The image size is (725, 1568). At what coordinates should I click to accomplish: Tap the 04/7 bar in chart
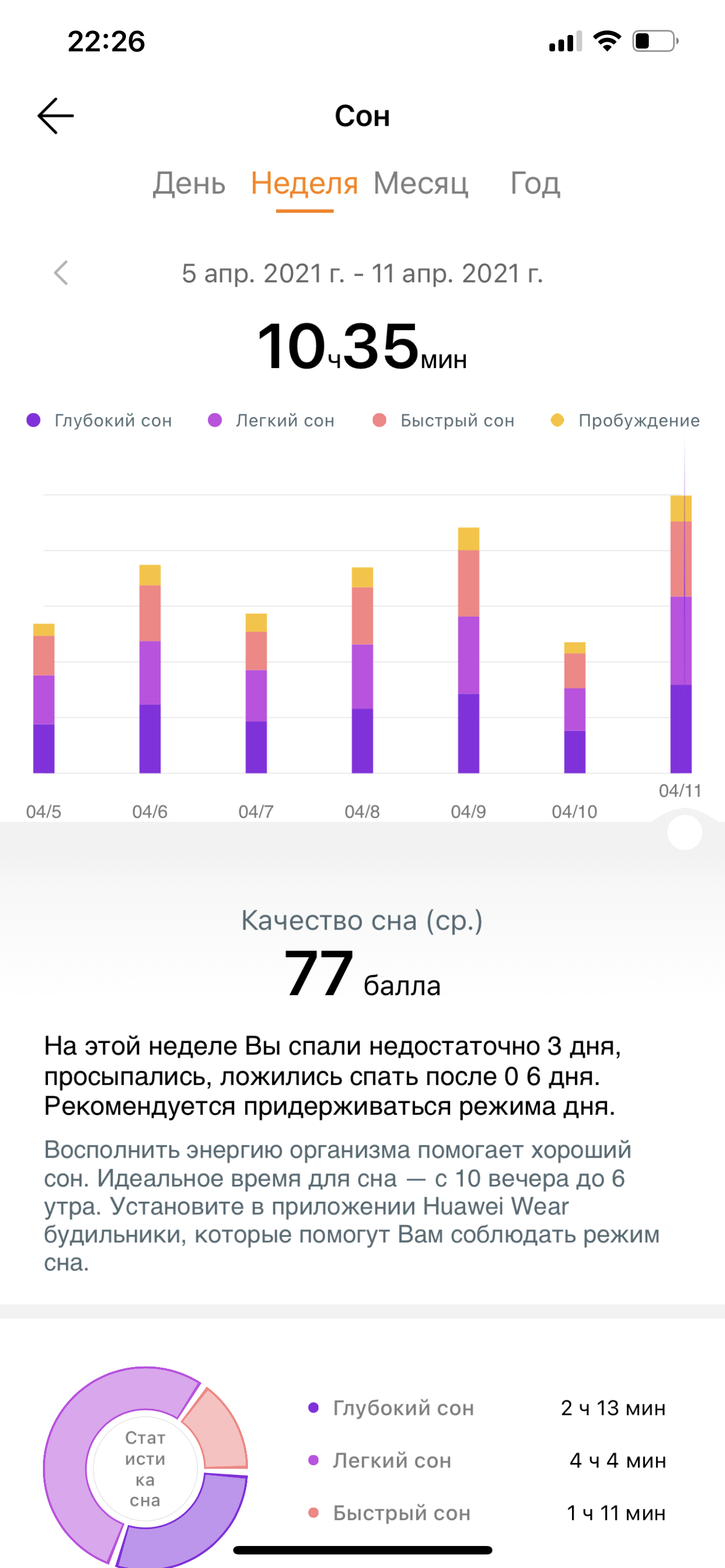256,693
